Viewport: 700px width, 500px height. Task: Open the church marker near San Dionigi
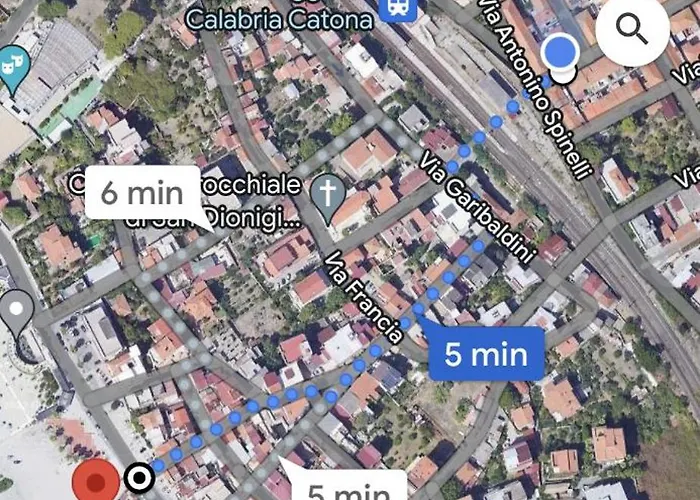326,192
